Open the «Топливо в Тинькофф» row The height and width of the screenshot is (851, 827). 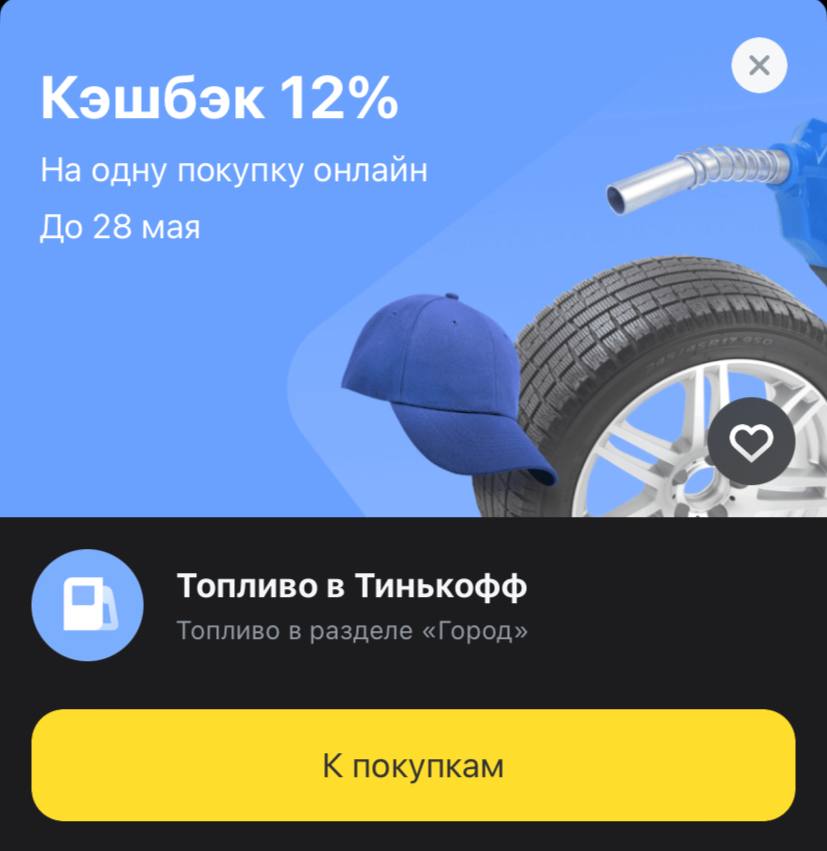(x=352, y=606)
